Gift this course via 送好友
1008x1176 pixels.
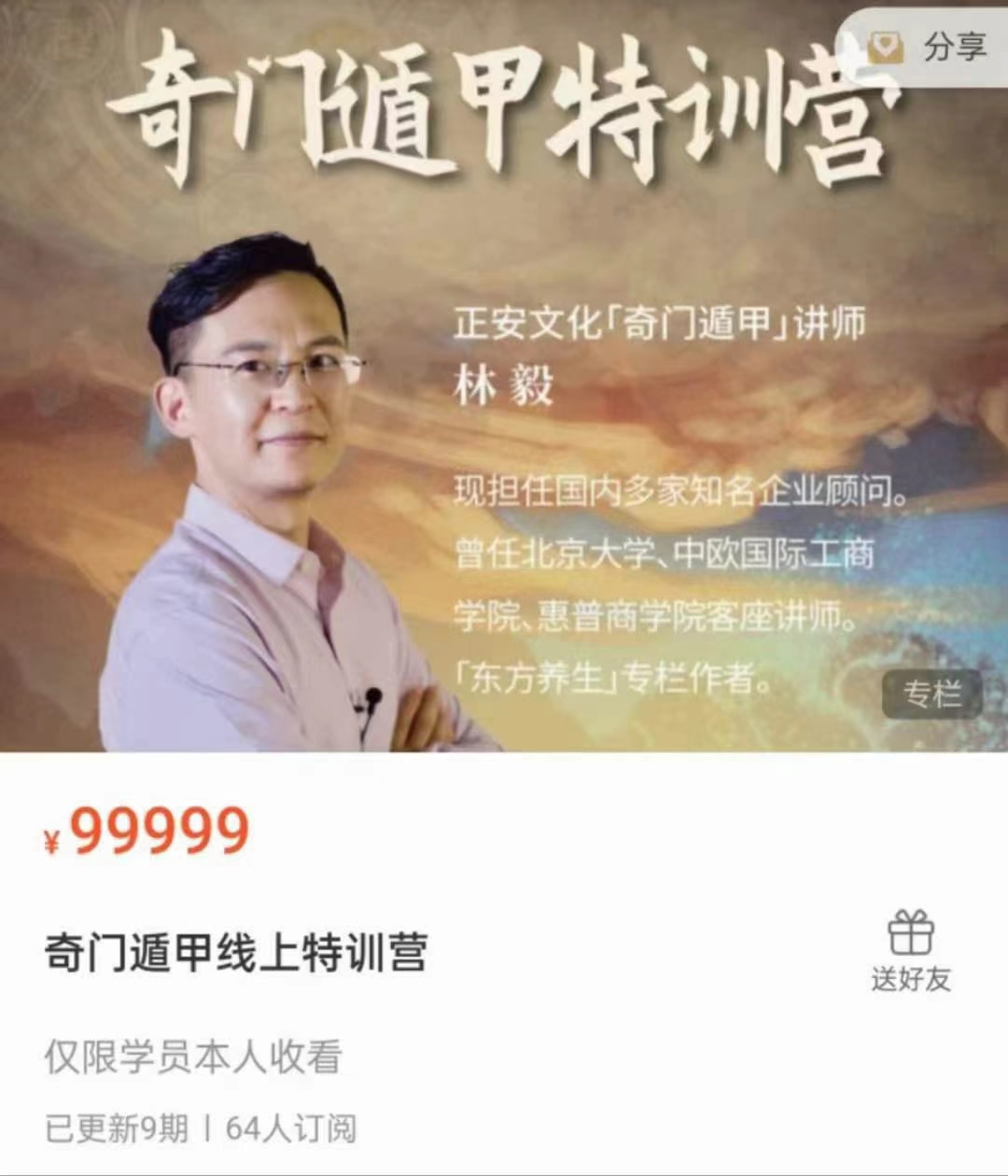(911, 950)
